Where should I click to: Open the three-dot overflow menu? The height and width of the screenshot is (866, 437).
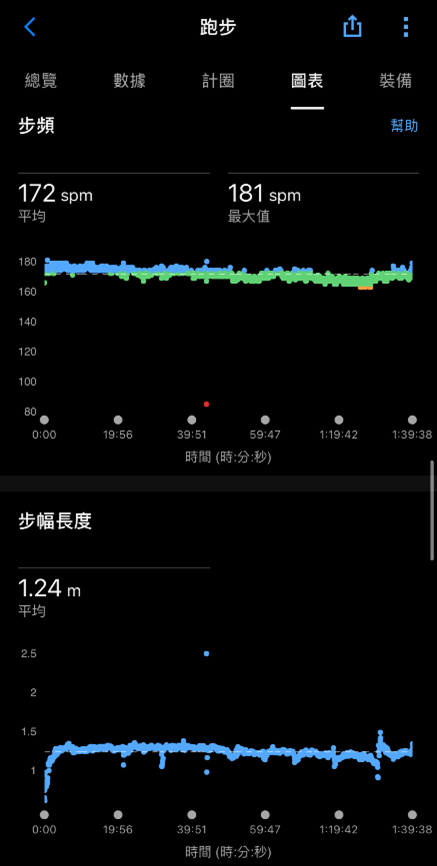pyautogui.click(x=406, y=26)
